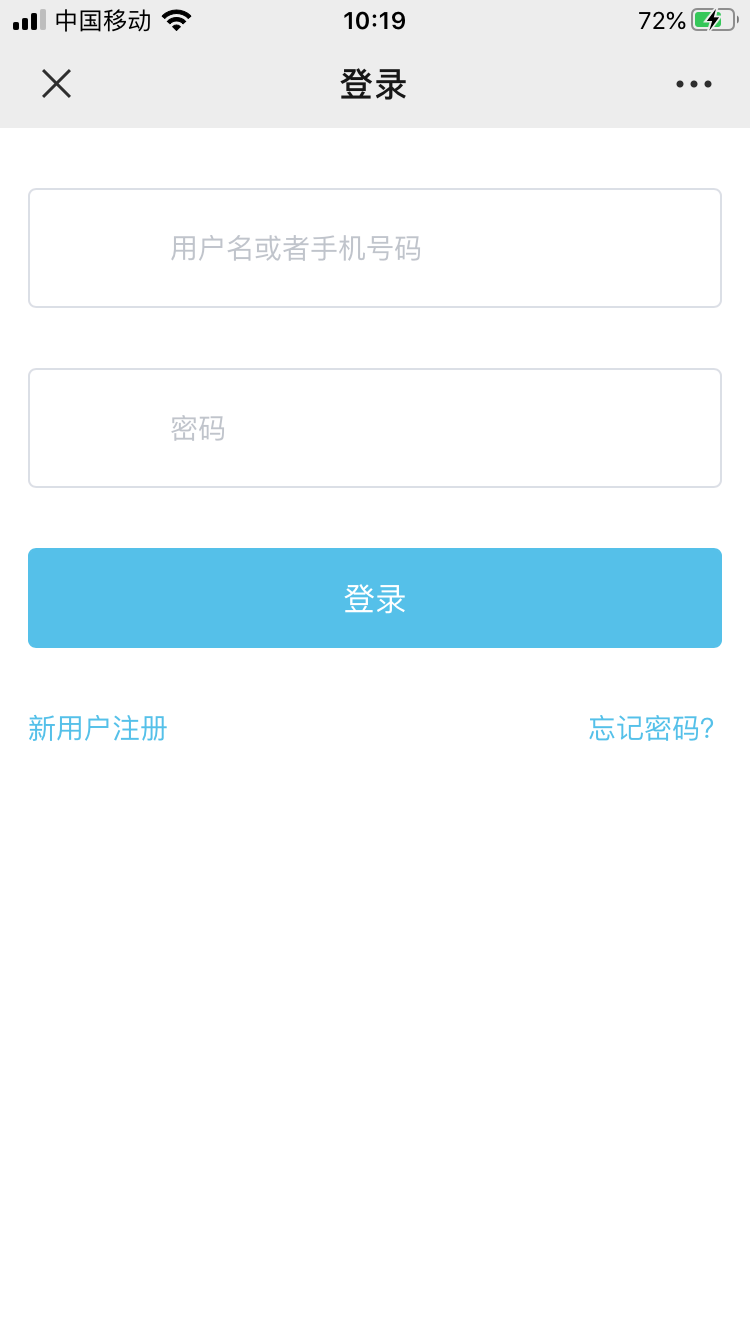This screenshot has width=750, height=1334.
Task: Tap the 密码 password field
Action: coord(375,428)
